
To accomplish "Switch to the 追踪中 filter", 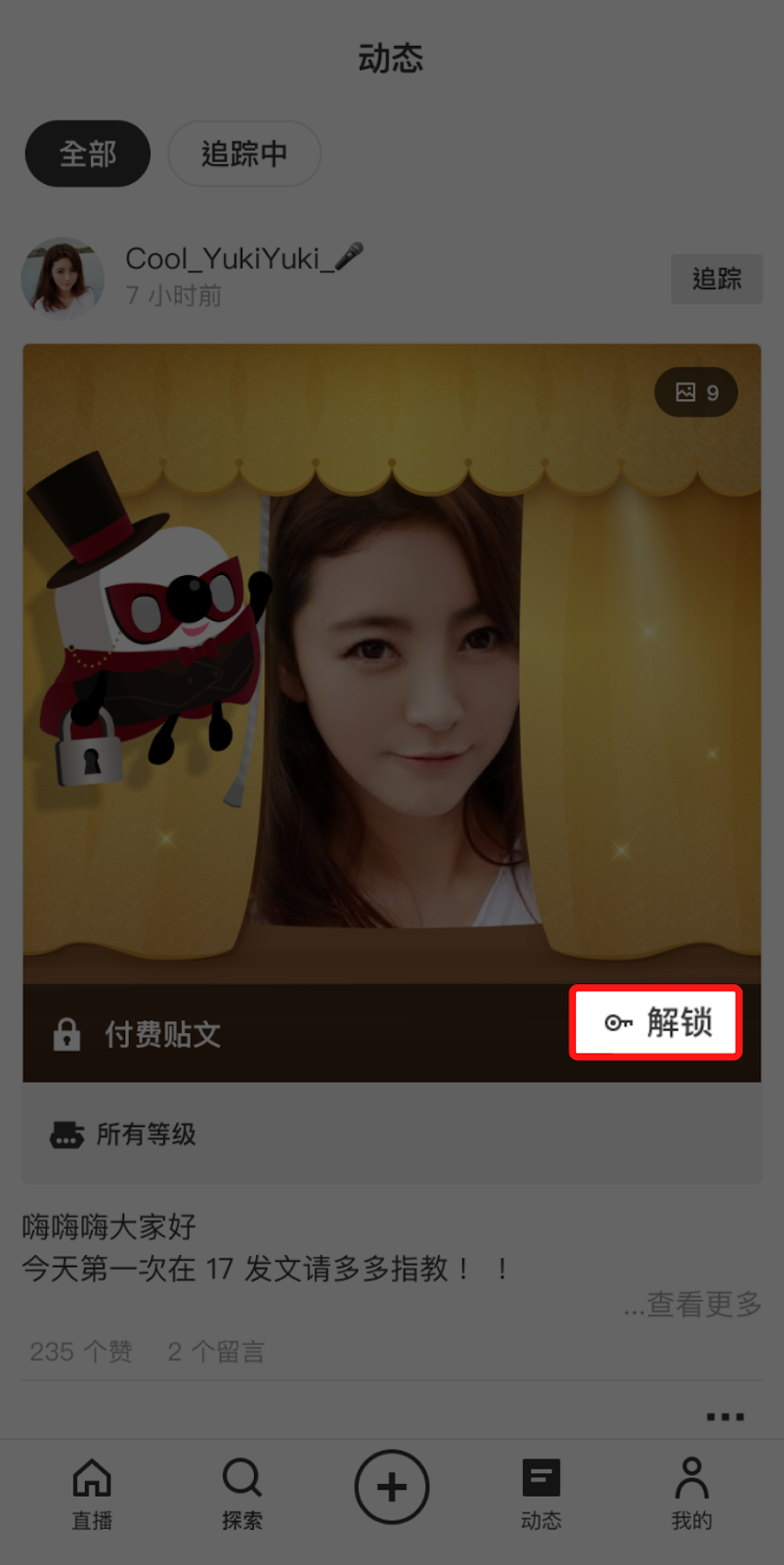I will [244, 154].
